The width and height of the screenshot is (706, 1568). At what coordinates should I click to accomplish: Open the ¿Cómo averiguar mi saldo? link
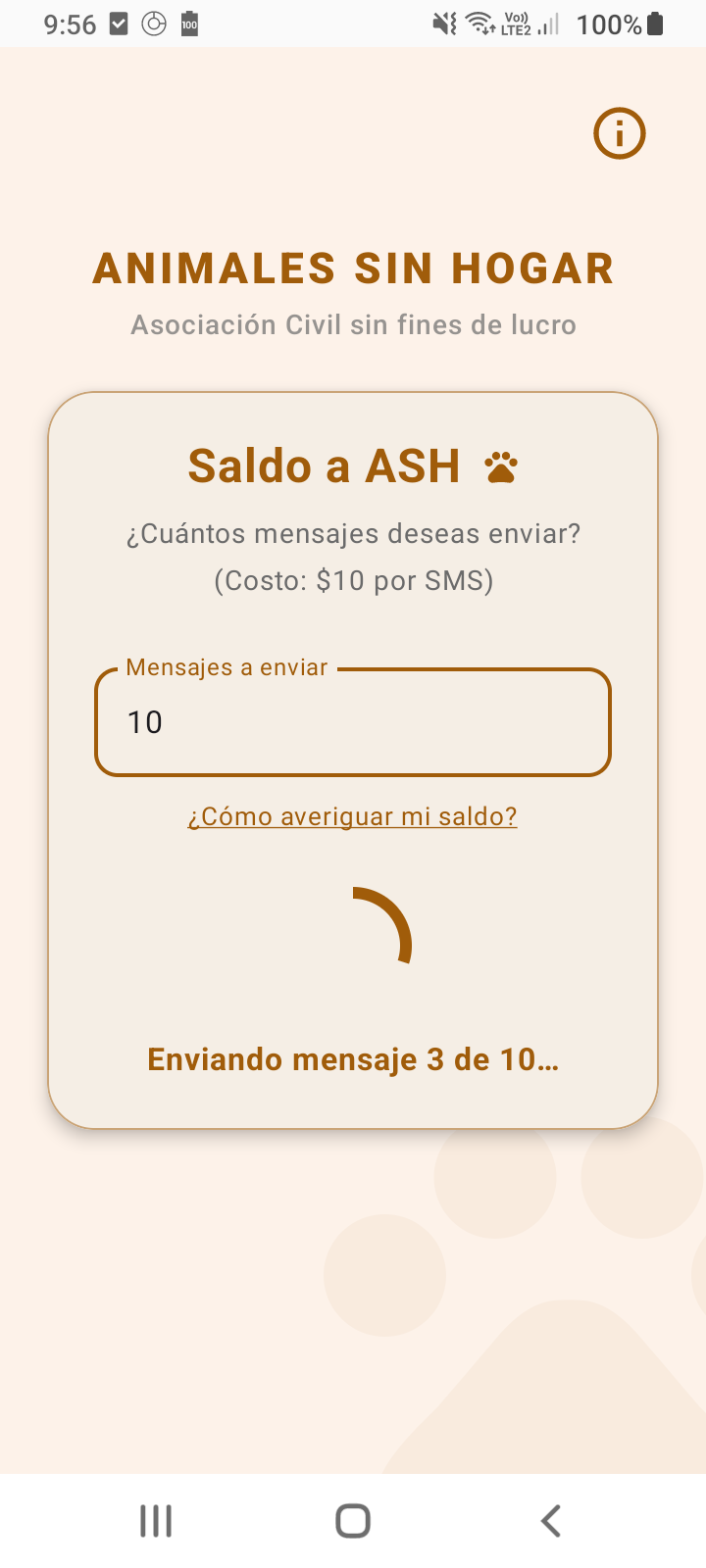point(353,815)
